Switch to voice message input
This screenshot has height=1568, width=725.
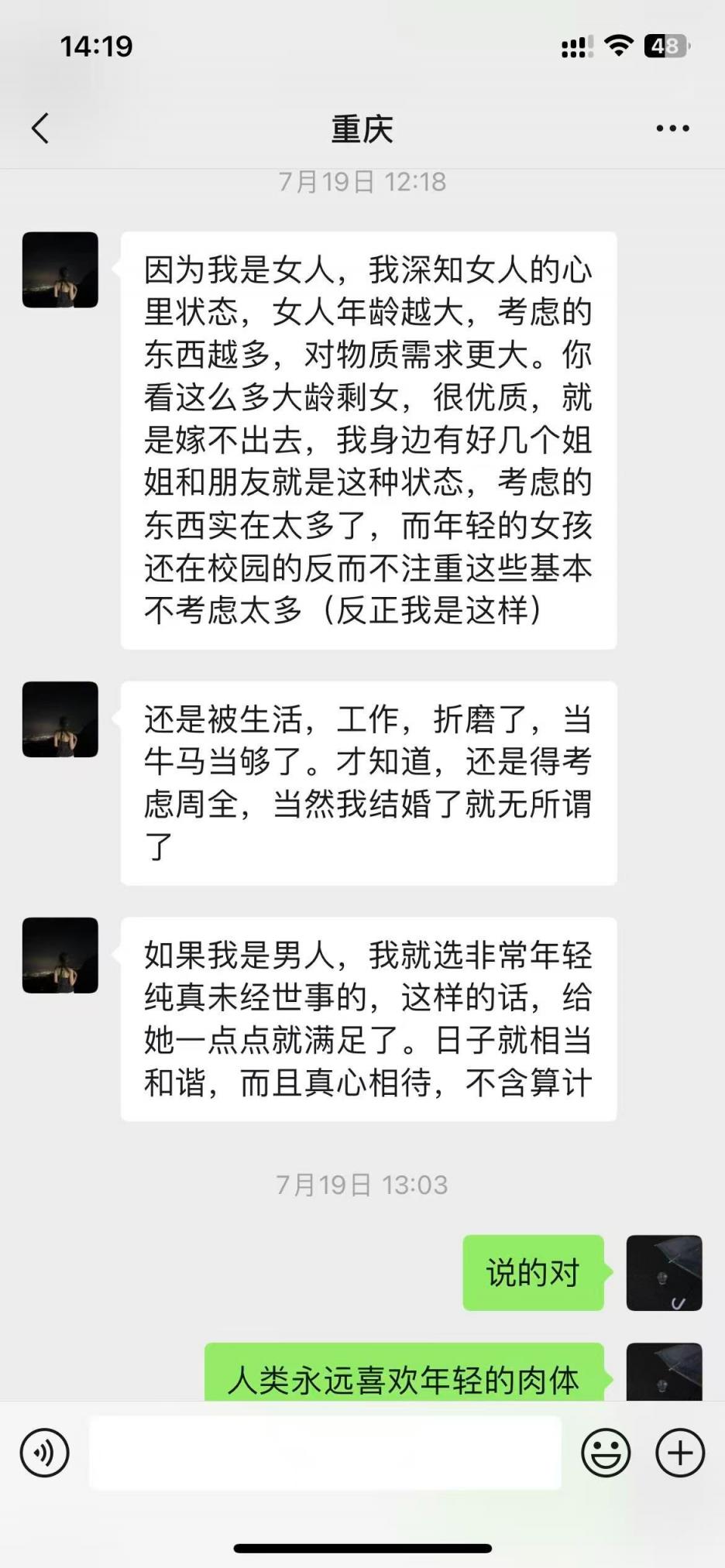point(45,1453)
